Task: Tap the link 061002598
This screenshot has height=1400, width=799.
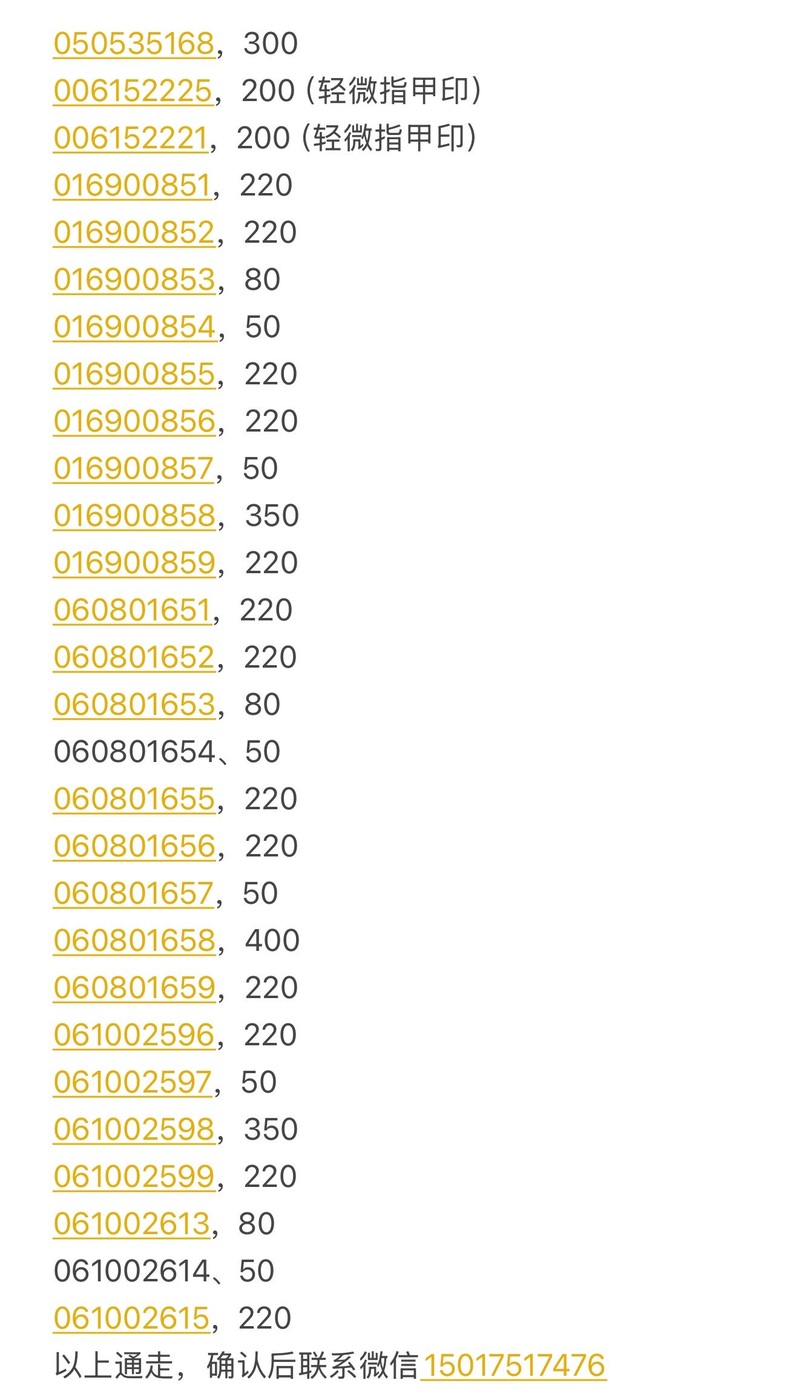Action: 134,1129
